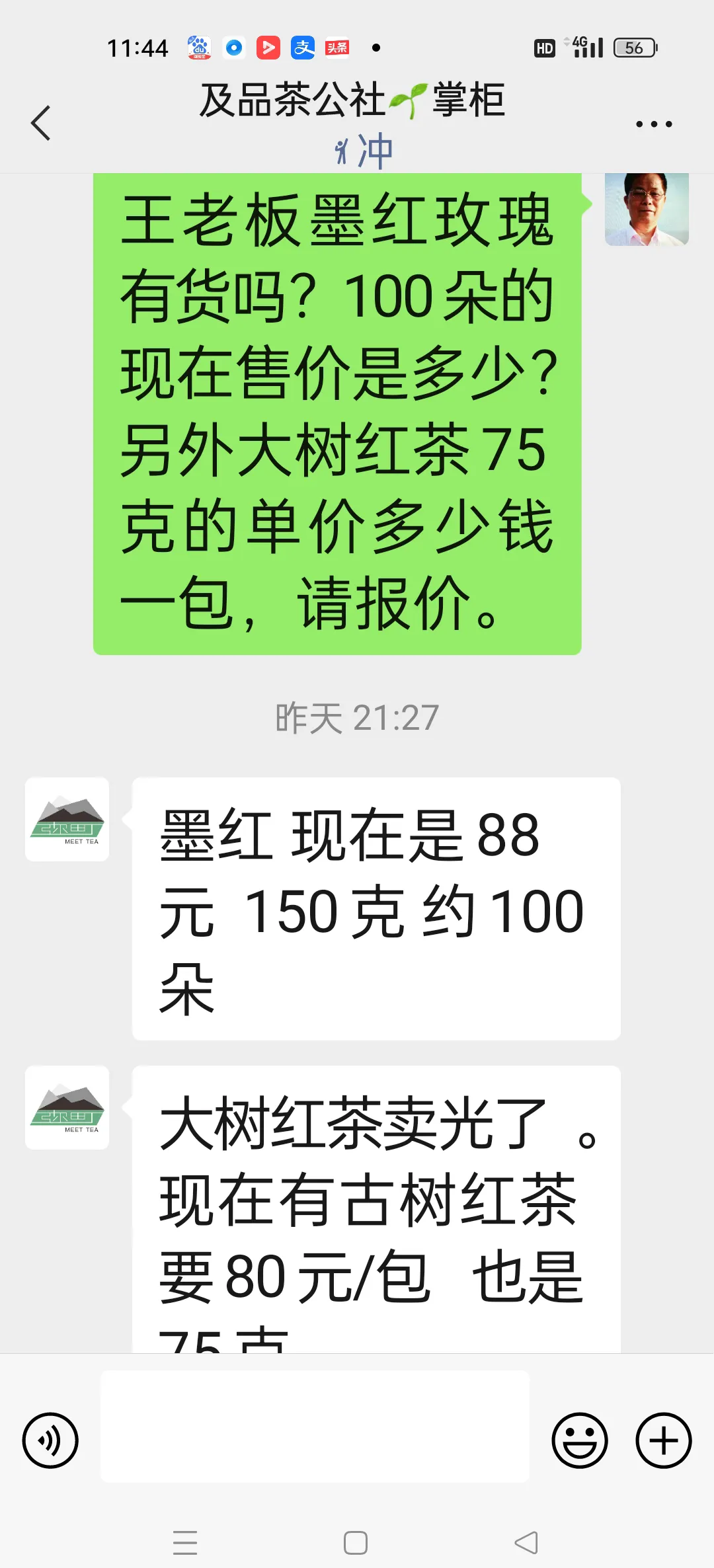This screenshot has width=714, height=1568.
Task: Open MEET TEA avatar beside 墨红 reply
Action: pos(67,819)
